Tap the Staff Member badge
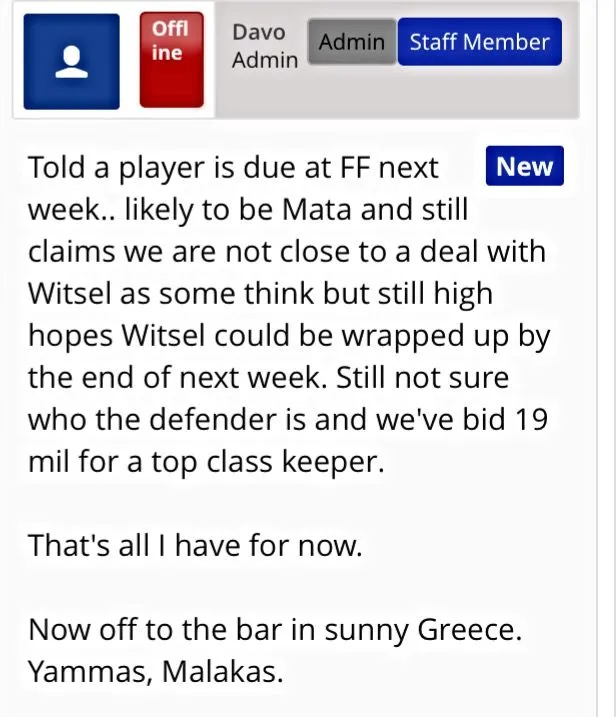Viewport: 616px width, 717px height. click(x=479, y=42)
